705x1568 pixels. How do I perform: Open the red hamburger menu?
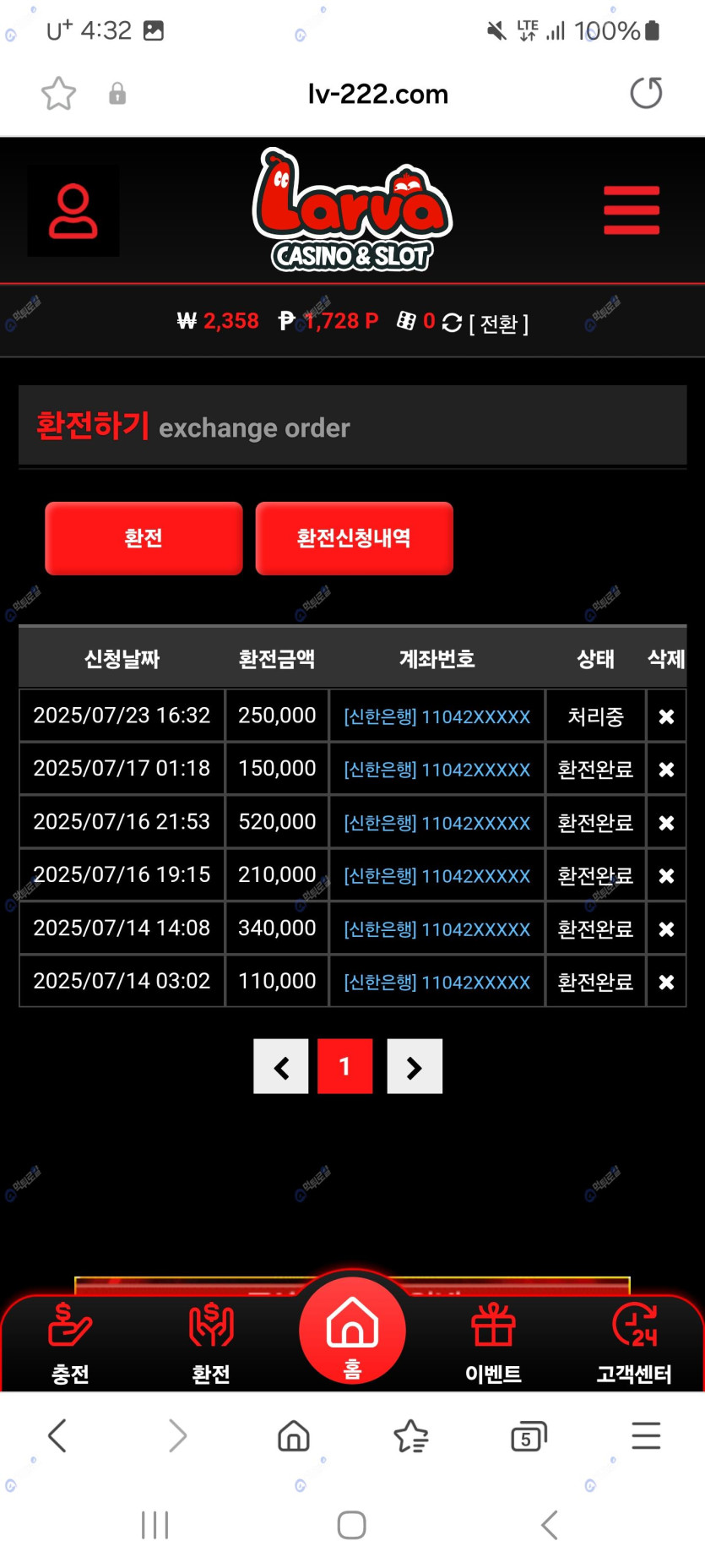tap(632, 210)
